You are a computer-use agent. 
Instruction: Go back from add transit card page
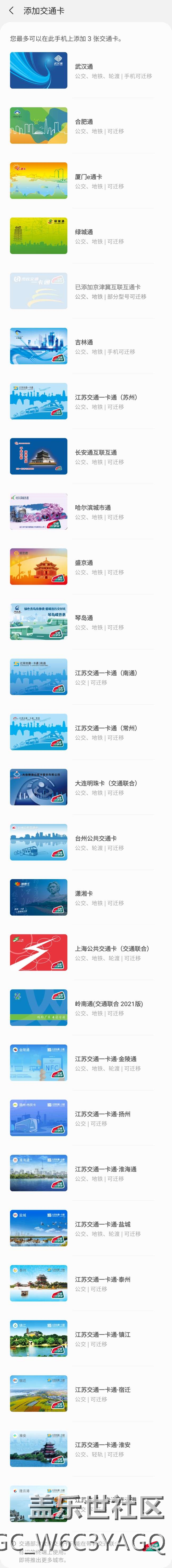tap(11, 11)
